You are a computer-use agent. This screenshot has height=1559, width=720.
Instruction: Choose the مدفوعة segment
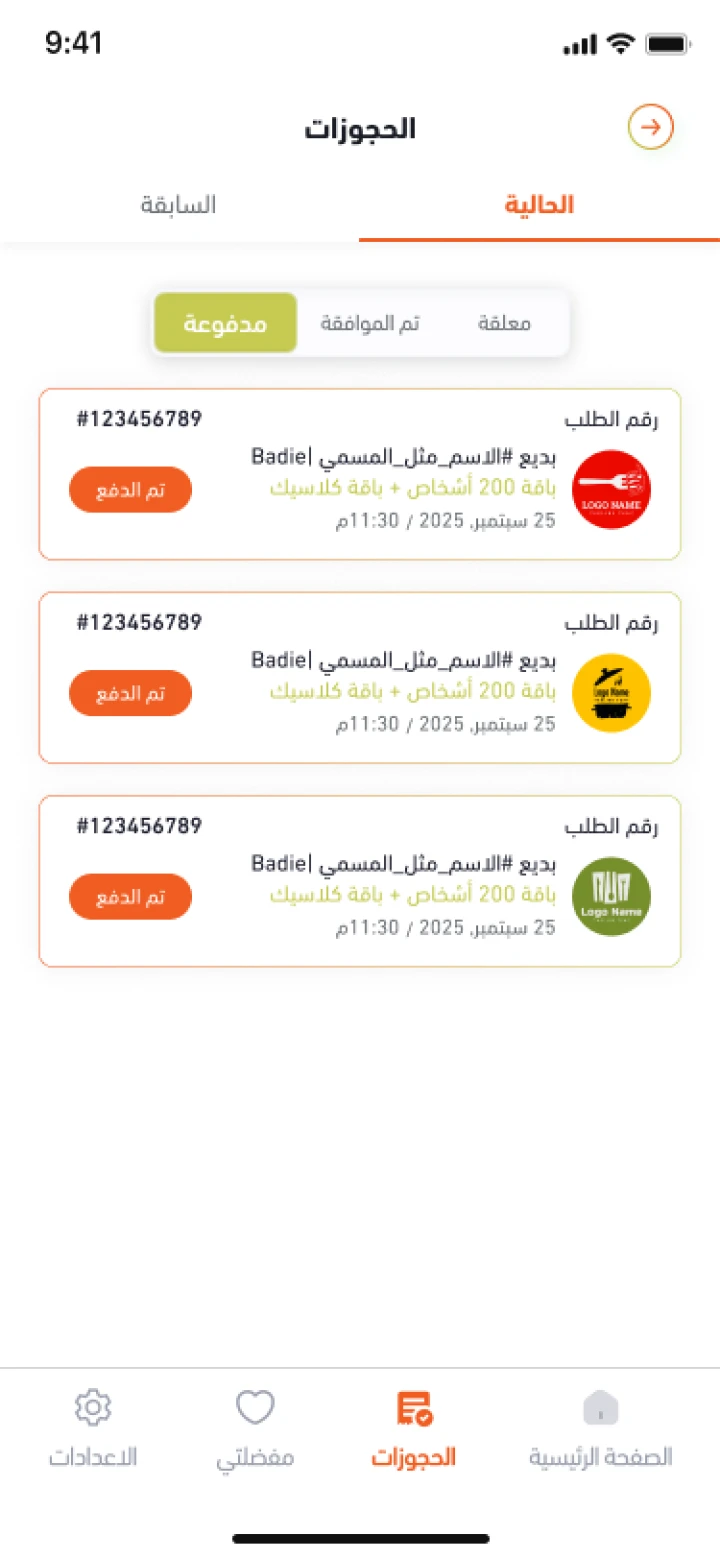(x=226, y=323)
